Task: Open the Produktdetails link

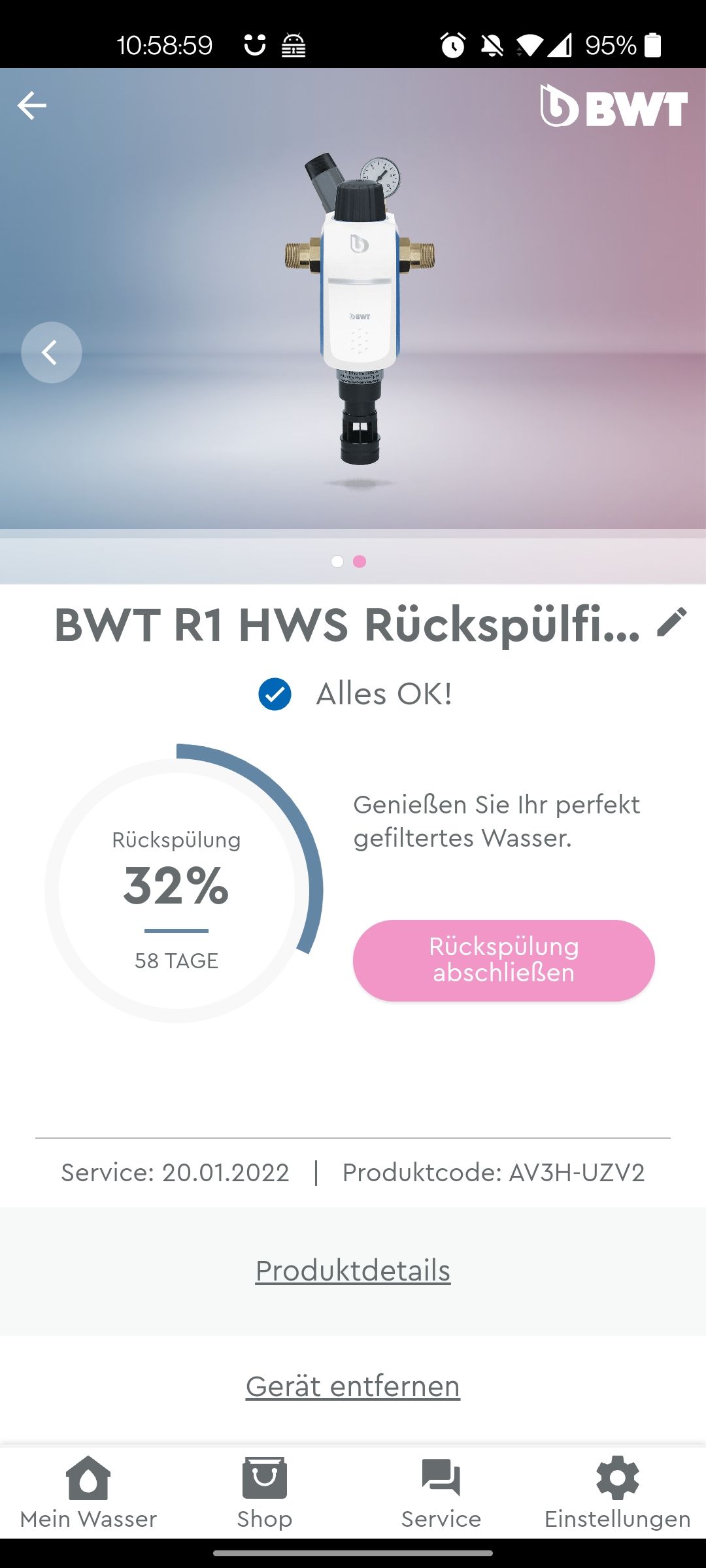Action: click(353, 1271)
